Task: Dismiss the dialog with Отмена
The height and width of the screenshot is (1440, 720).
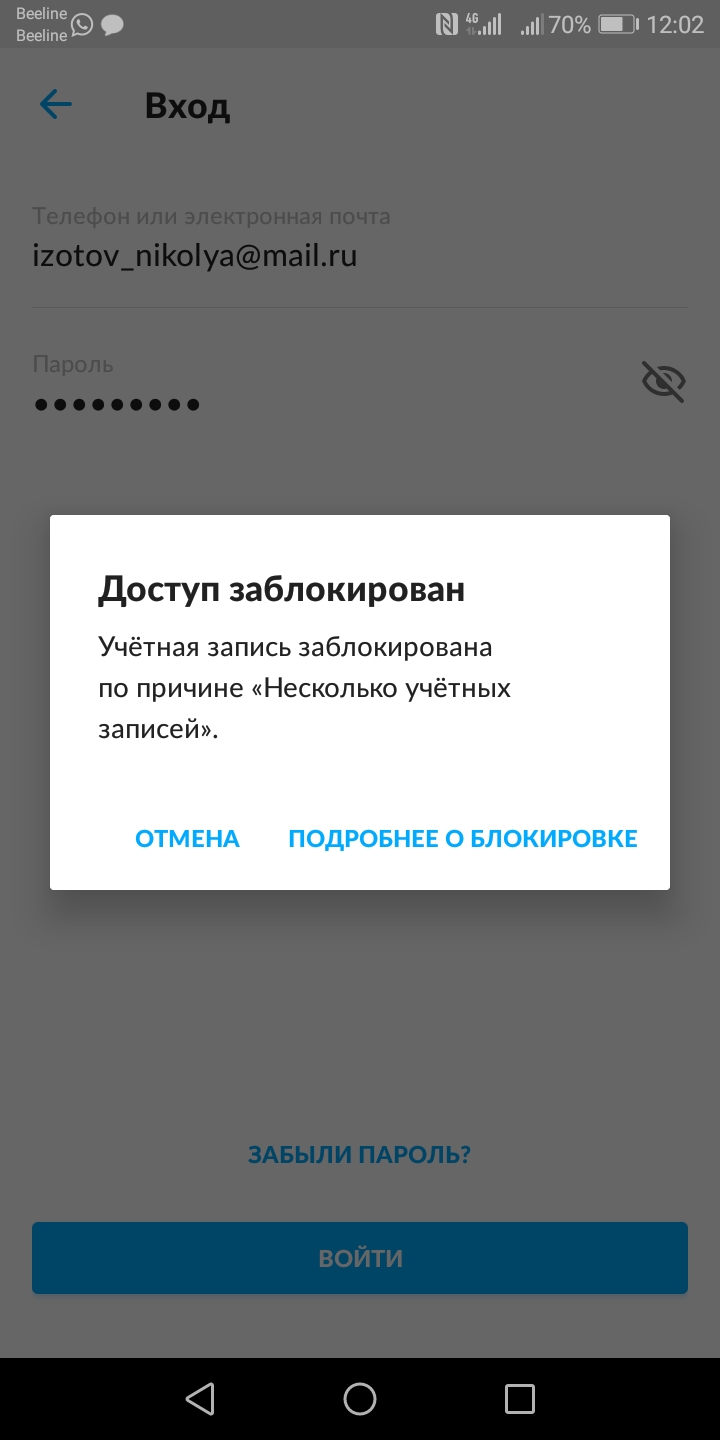Action: [188, 838]
